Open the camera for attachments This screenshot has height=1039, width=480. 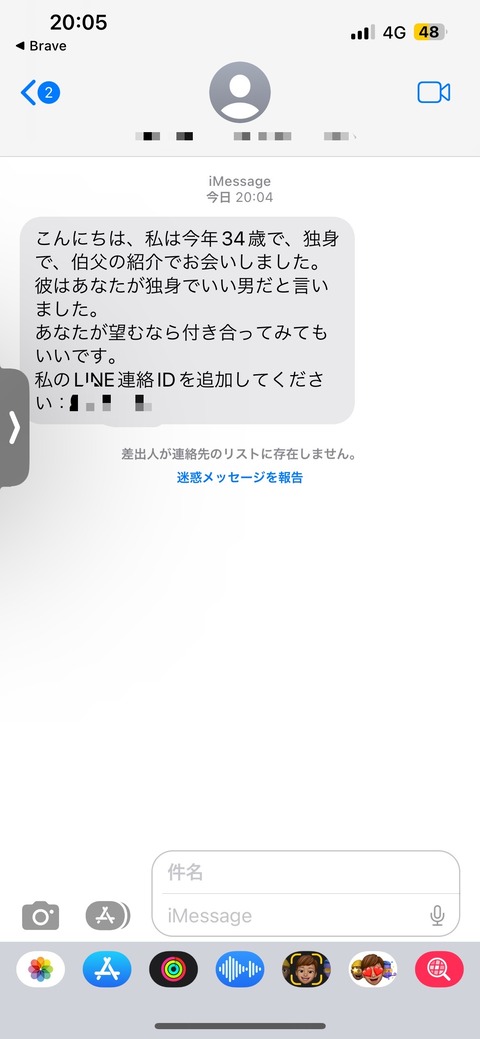tap(40, 916)
